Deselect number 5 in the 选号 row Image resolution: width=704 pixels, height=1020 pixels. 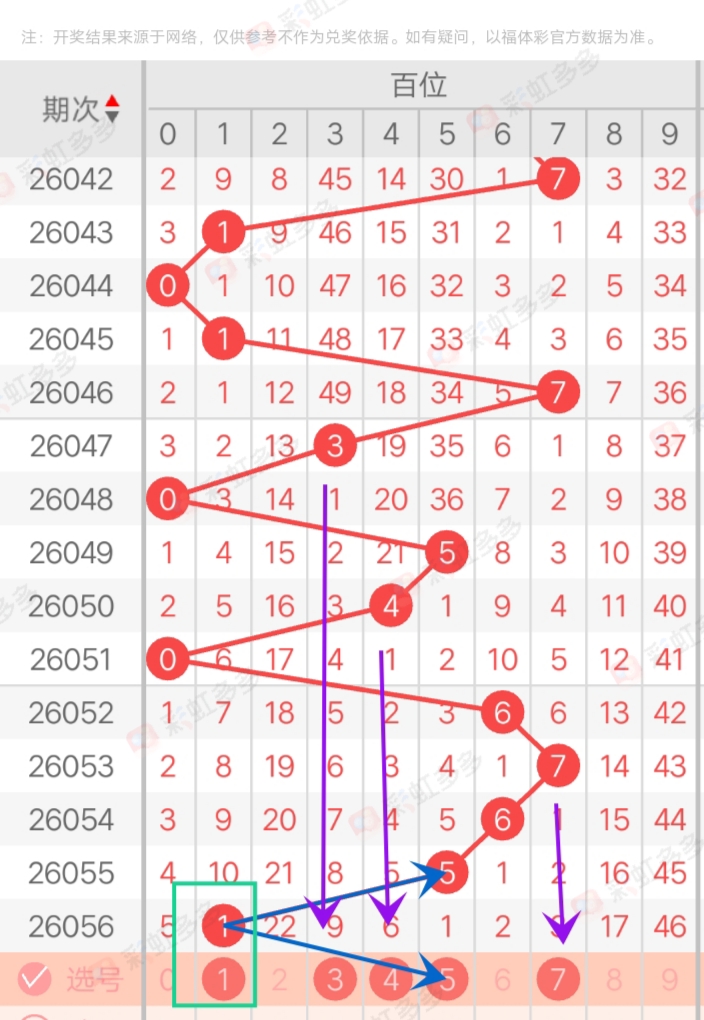tap(447, 980)
